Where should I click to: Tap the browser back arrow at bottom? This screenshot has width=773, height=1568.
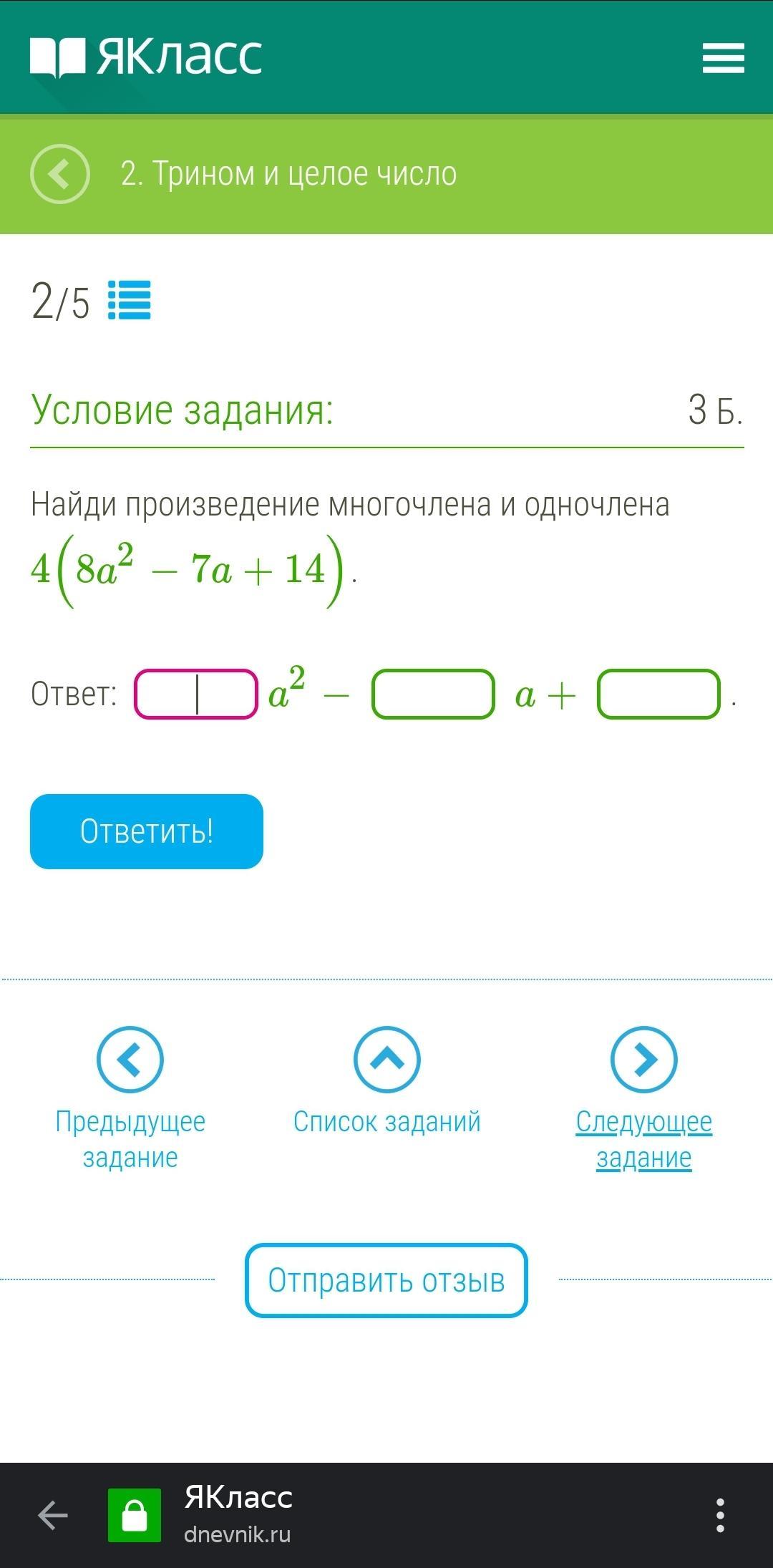52,1515
